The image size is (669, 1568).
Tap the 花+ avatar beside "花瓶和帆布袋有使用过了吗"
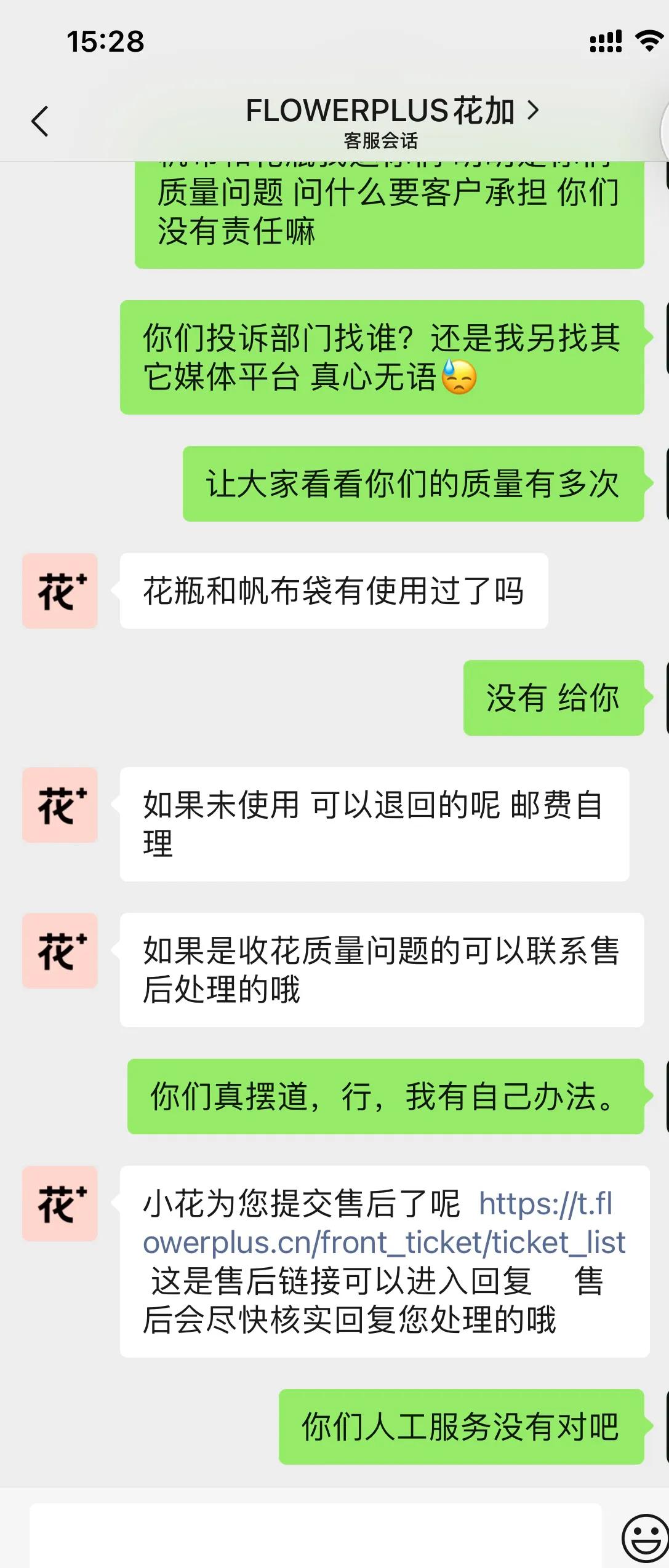(59, 591)
